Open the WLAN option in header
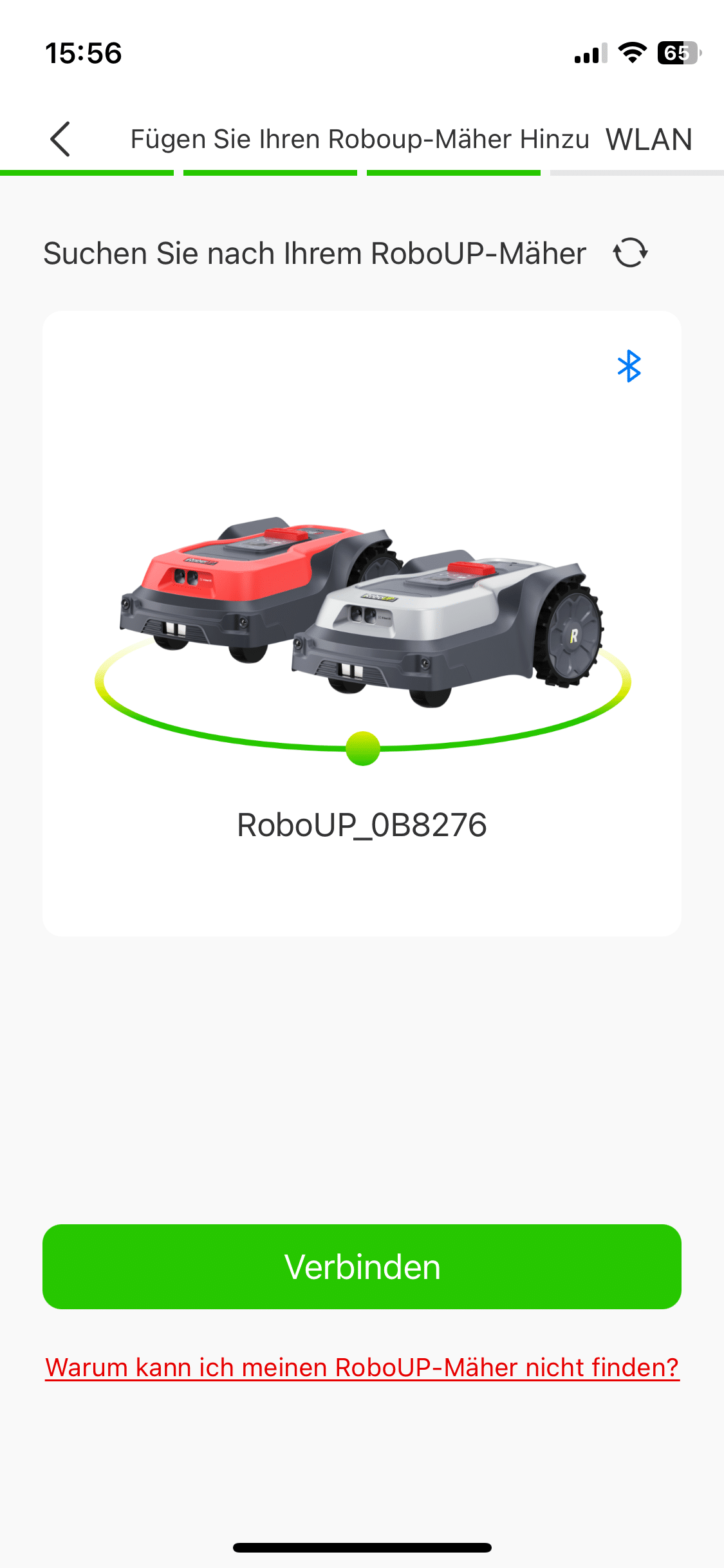Screen dimensions: 724x1568 pyautogui.click(x=649, y=139)
